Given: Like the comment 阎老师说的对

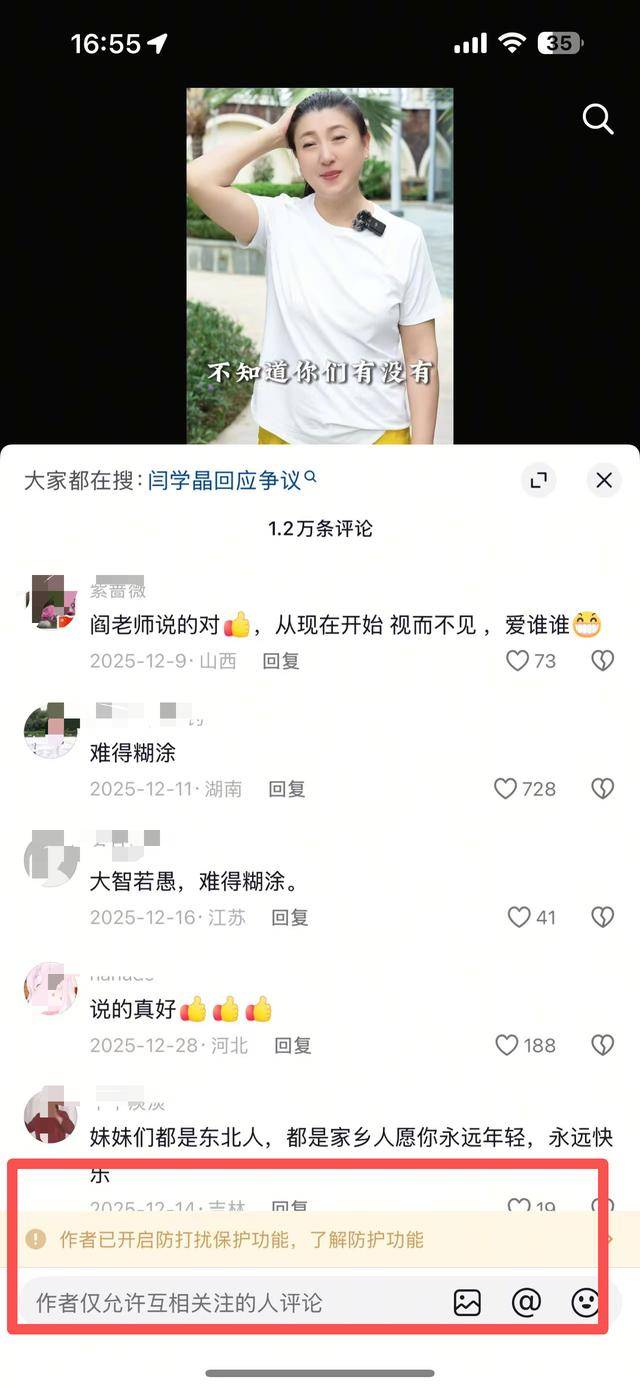Looking at the screenshot, I should 518,661.
